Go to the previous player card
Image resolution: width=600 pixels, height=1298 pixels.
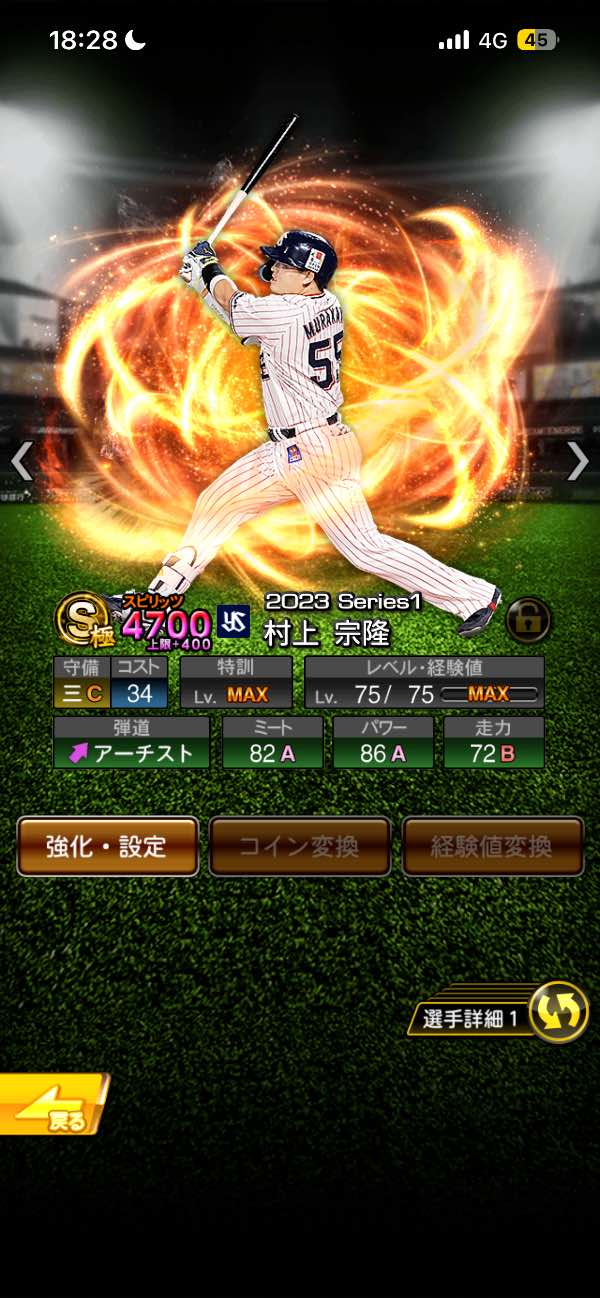click(22, 461)
